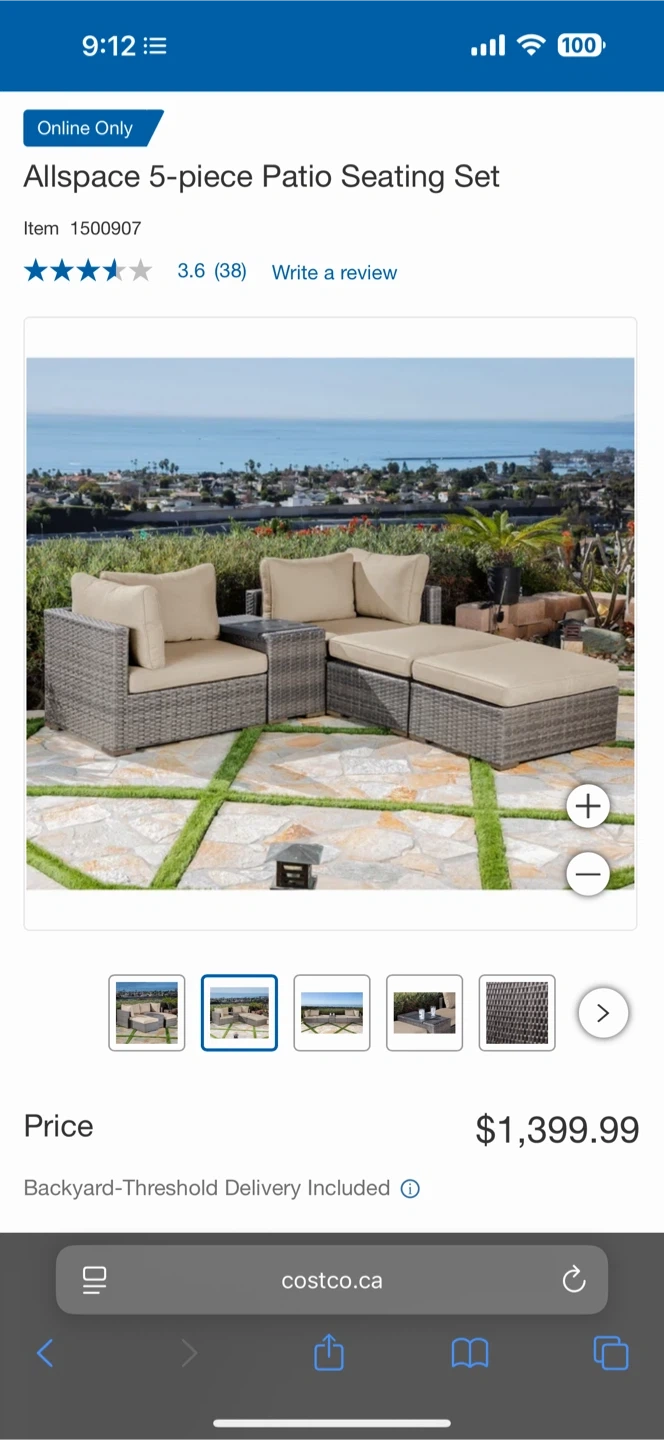Reload the page

coord(574,1280)
